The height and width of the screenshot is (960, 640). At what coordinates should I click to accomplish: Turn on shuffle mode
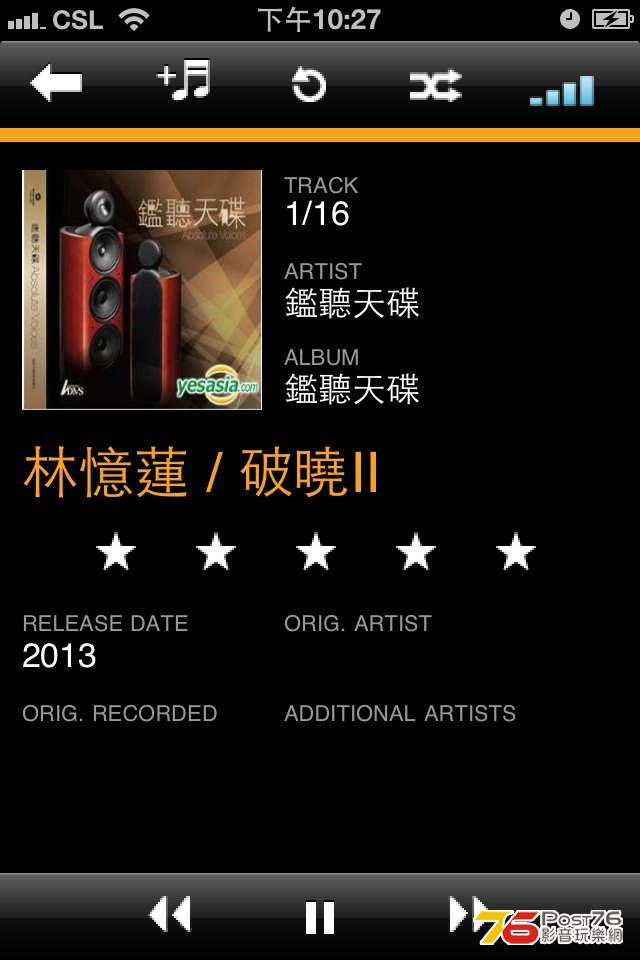tap(435, 87)
